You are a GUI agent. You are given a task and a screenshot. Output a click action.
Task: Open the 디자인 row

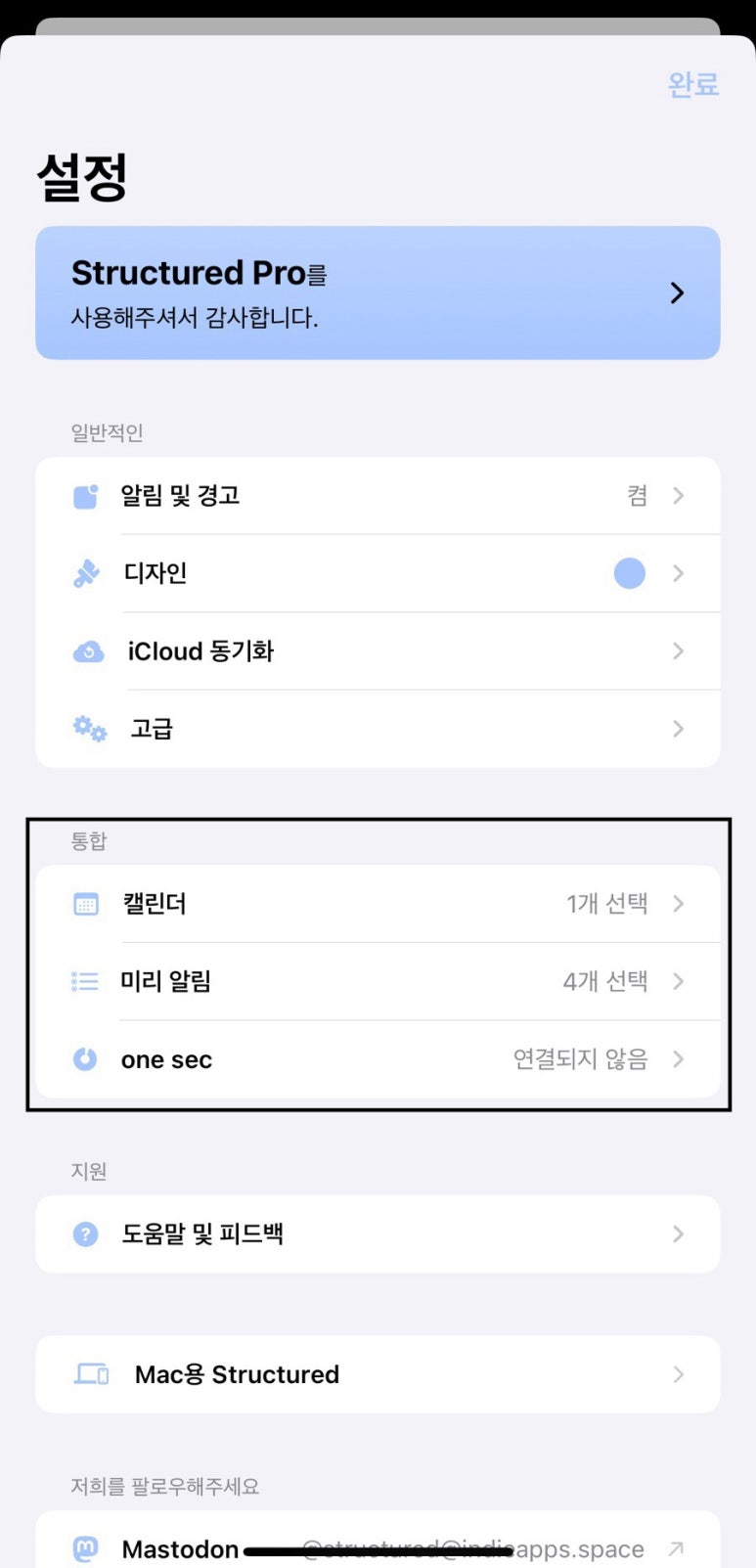(378, 573)
